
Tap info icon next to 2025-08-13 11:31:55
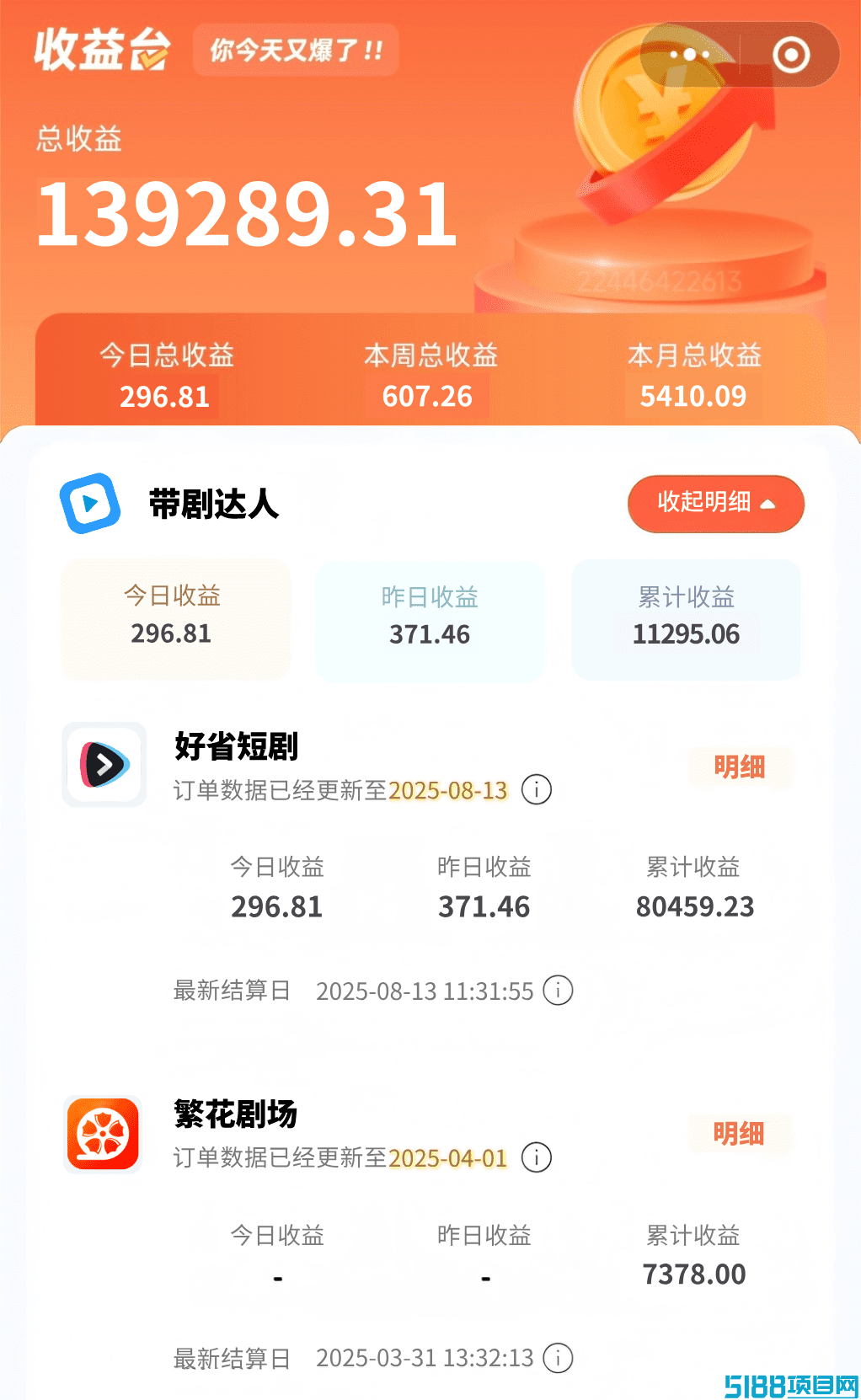pos(558,990)
